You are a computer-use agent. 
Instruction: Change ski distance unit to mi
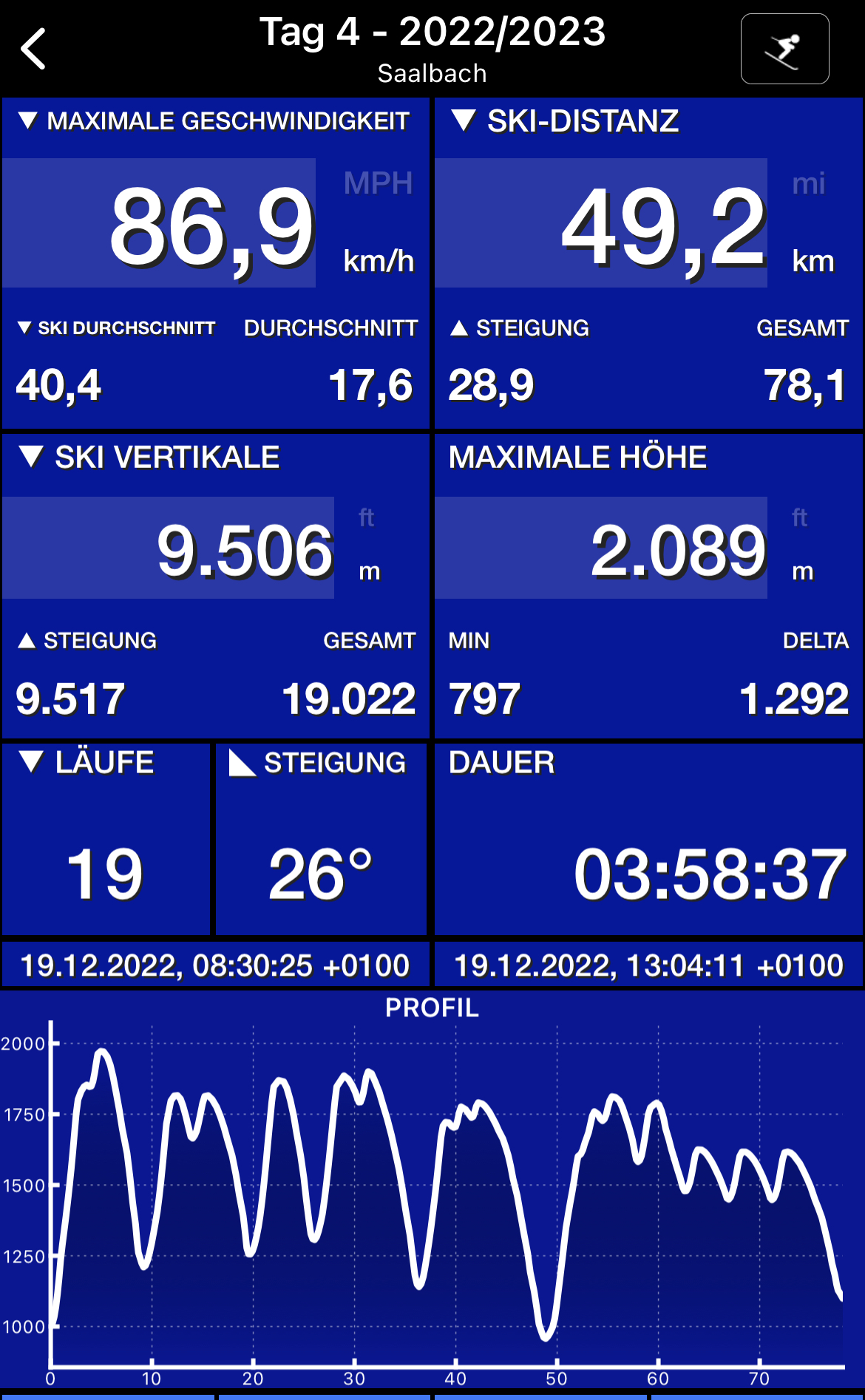click(x=808, y=183)
